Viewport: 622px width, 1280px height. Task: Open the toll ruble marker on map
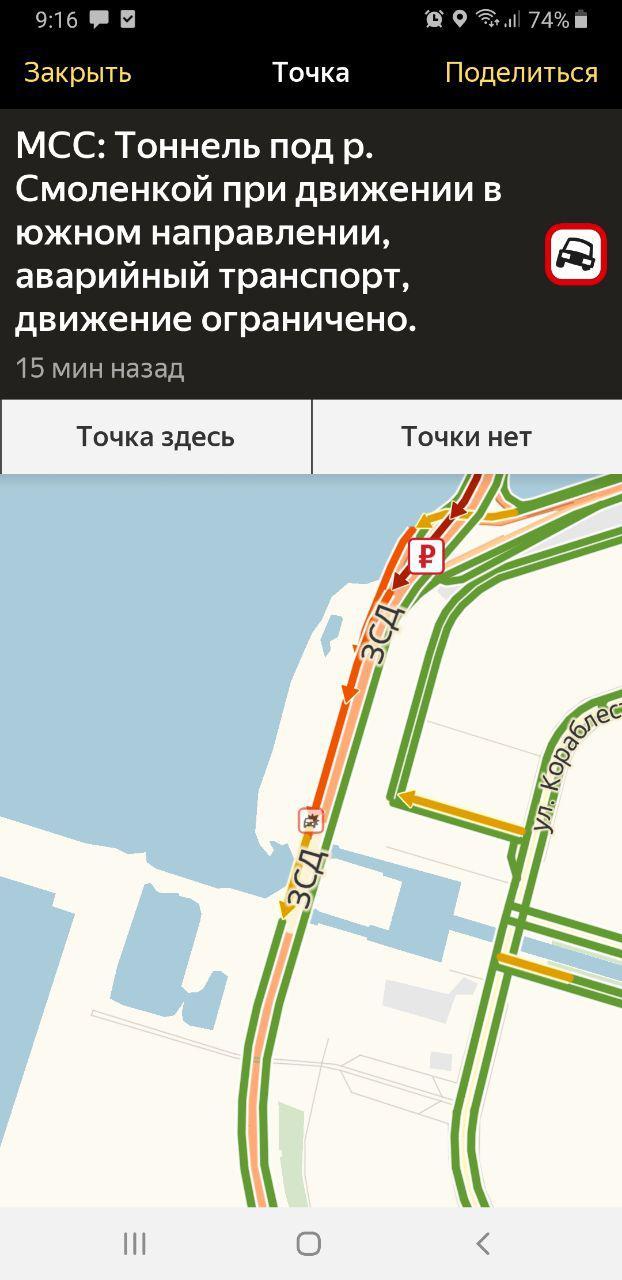click(426, 555)
